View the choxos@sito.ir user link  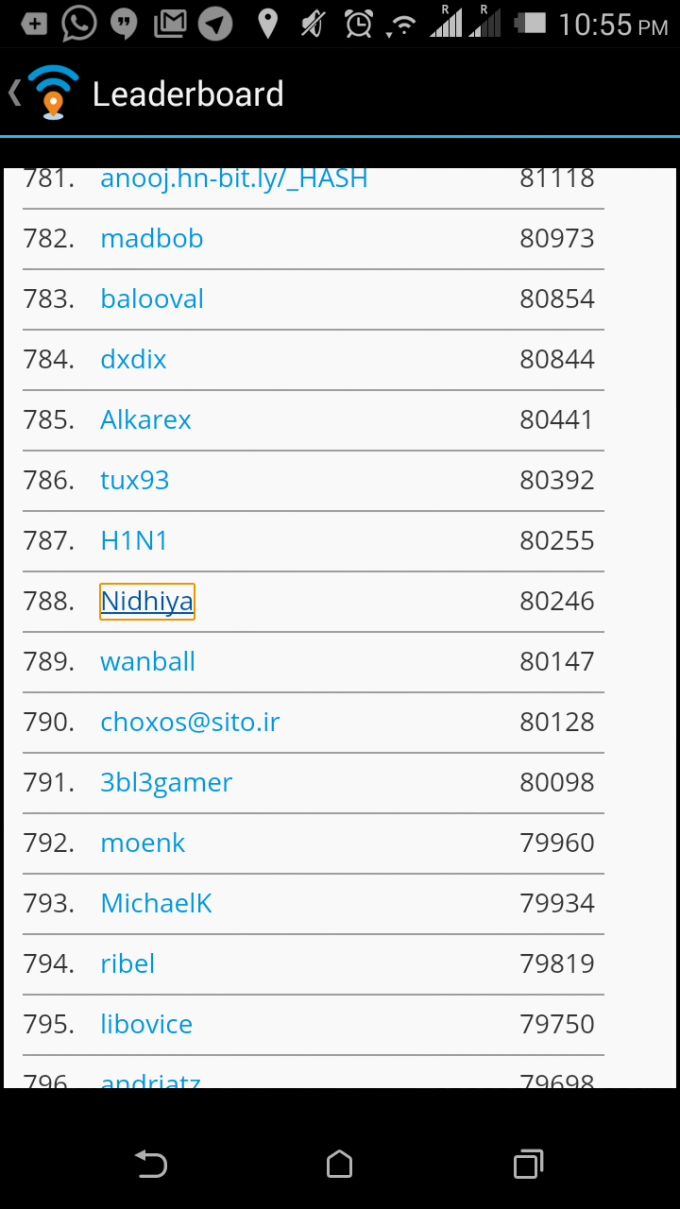coord(190,722)
